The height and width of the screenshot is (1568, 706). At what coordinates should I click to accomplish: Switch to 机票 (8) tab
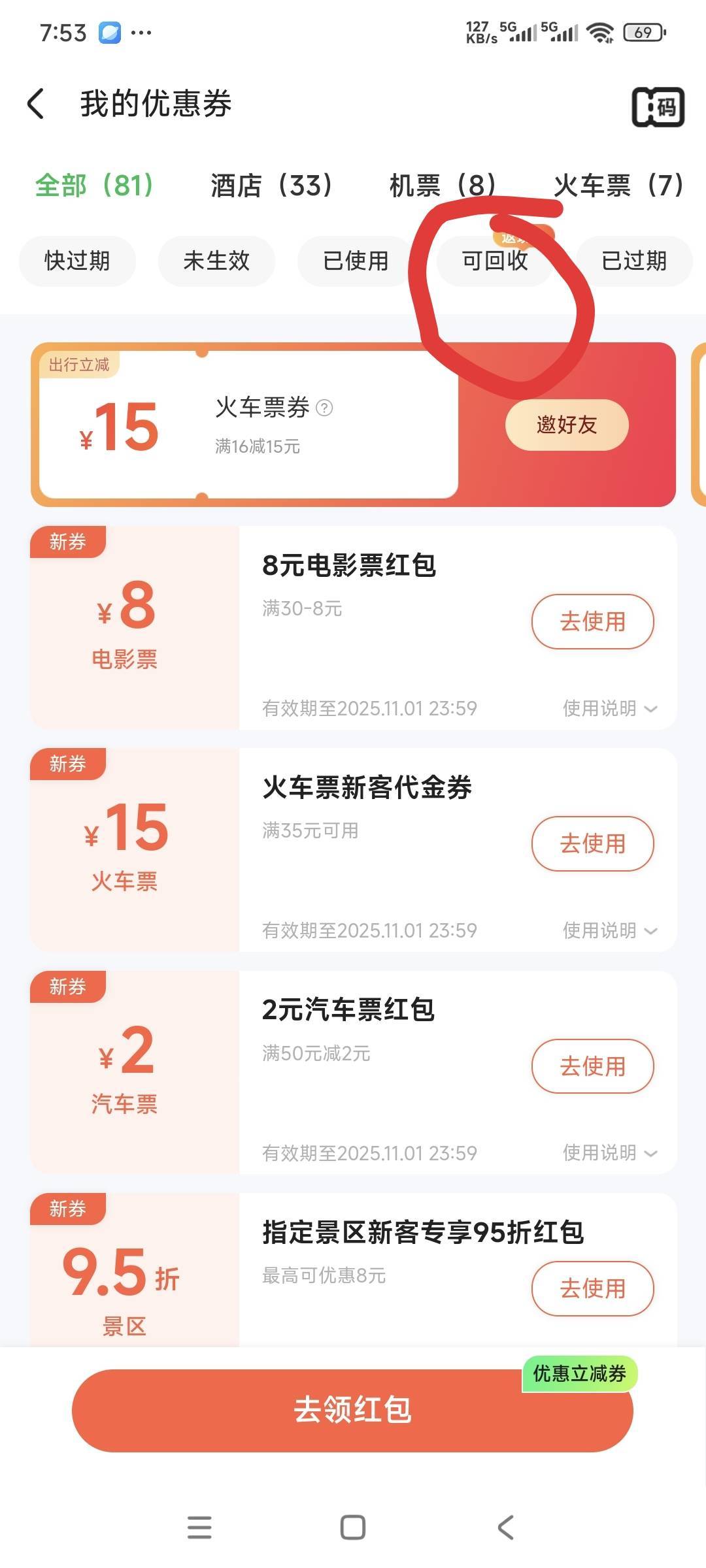[443, 186]
